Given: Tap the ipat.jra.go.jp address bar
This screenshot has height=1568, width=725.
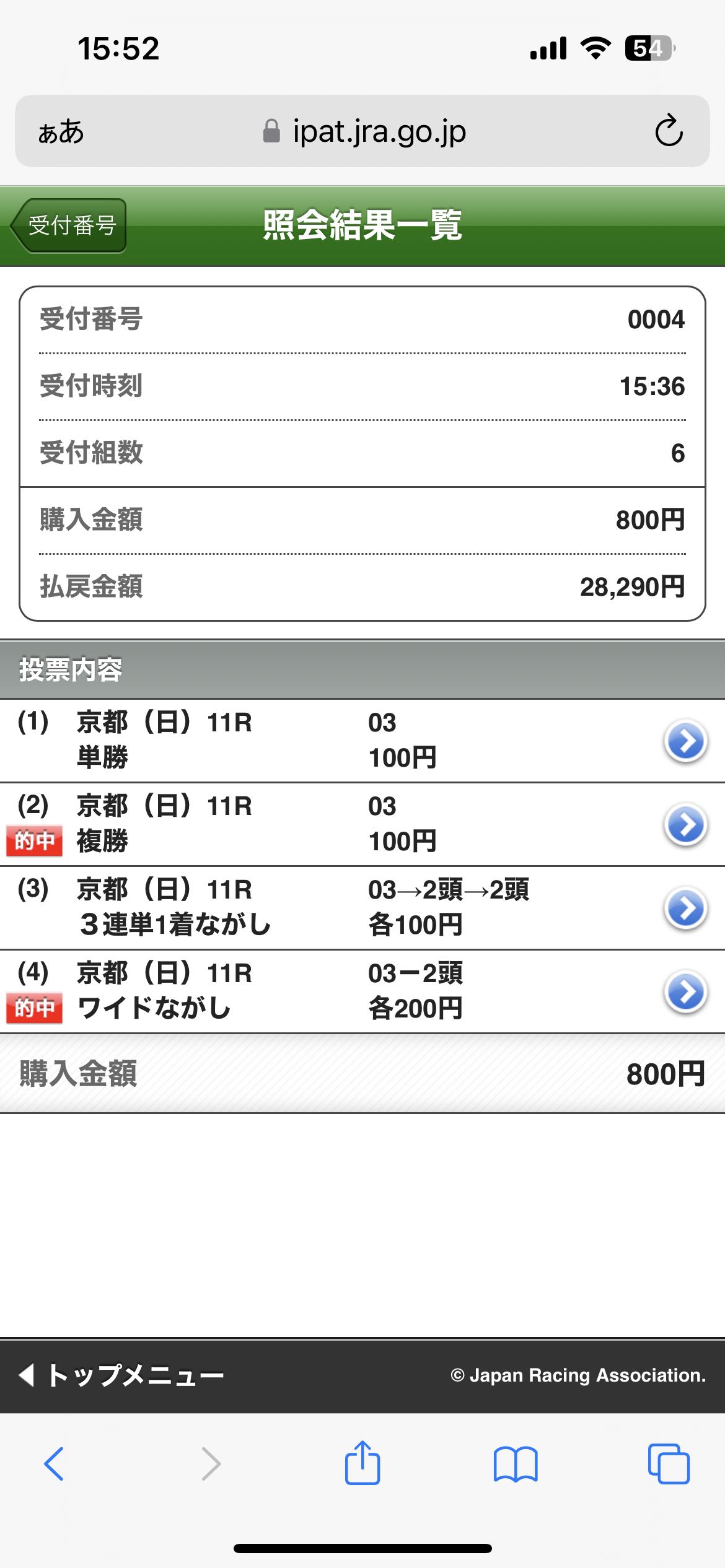Looking at the screenshot, I should [364, 131].
